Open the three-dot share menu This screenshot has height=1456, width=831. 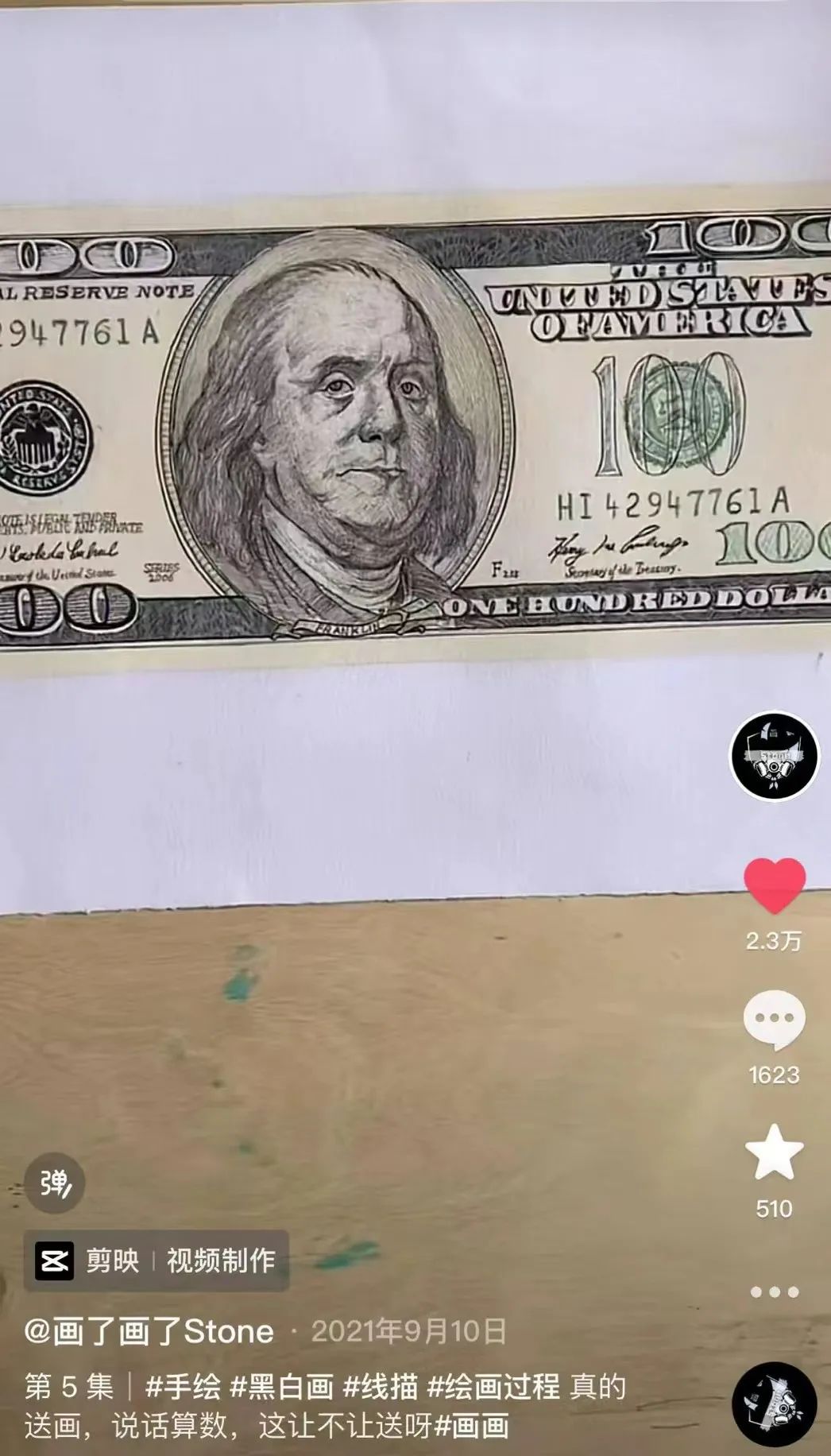(774, 1291)
